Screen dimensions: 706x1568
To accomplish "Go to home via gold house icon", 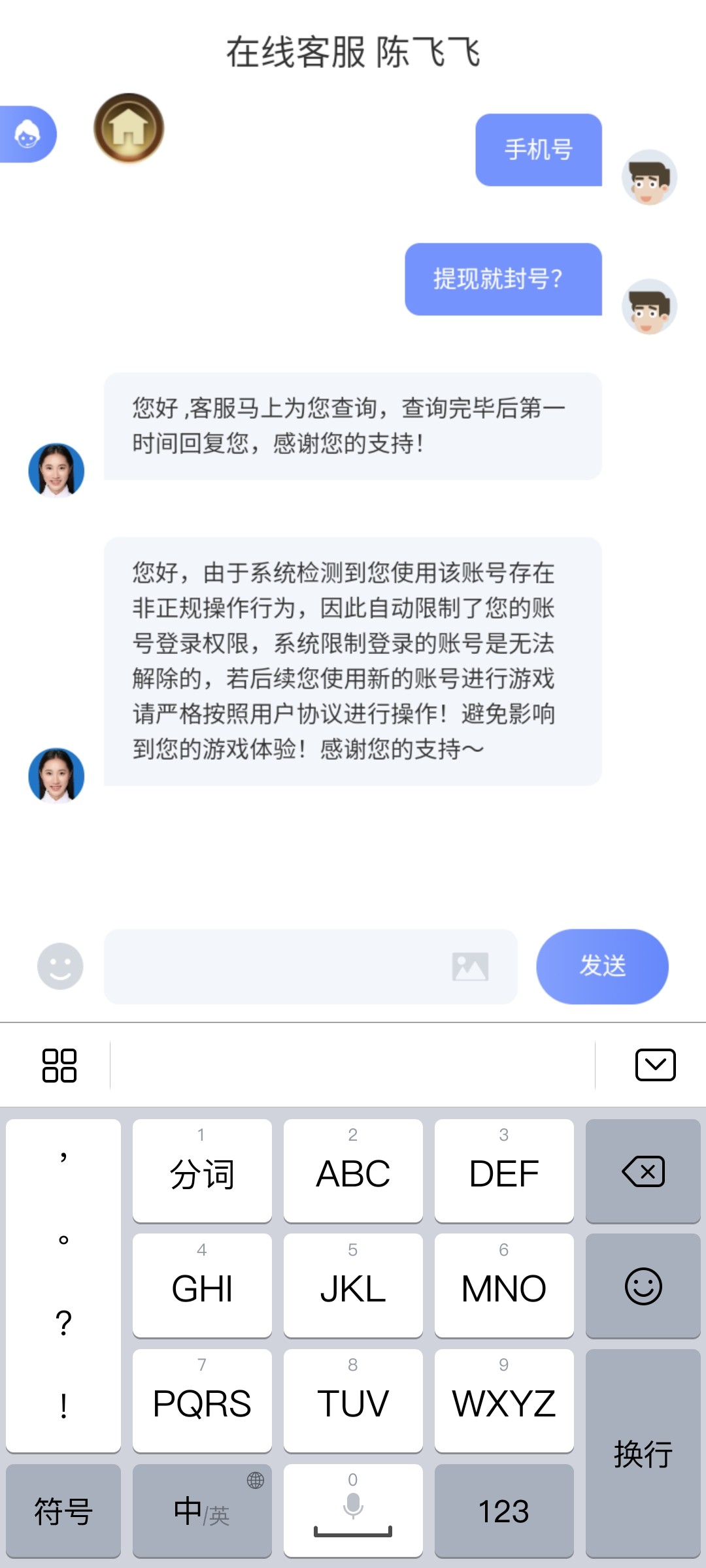I will click(x=129, y=128).
